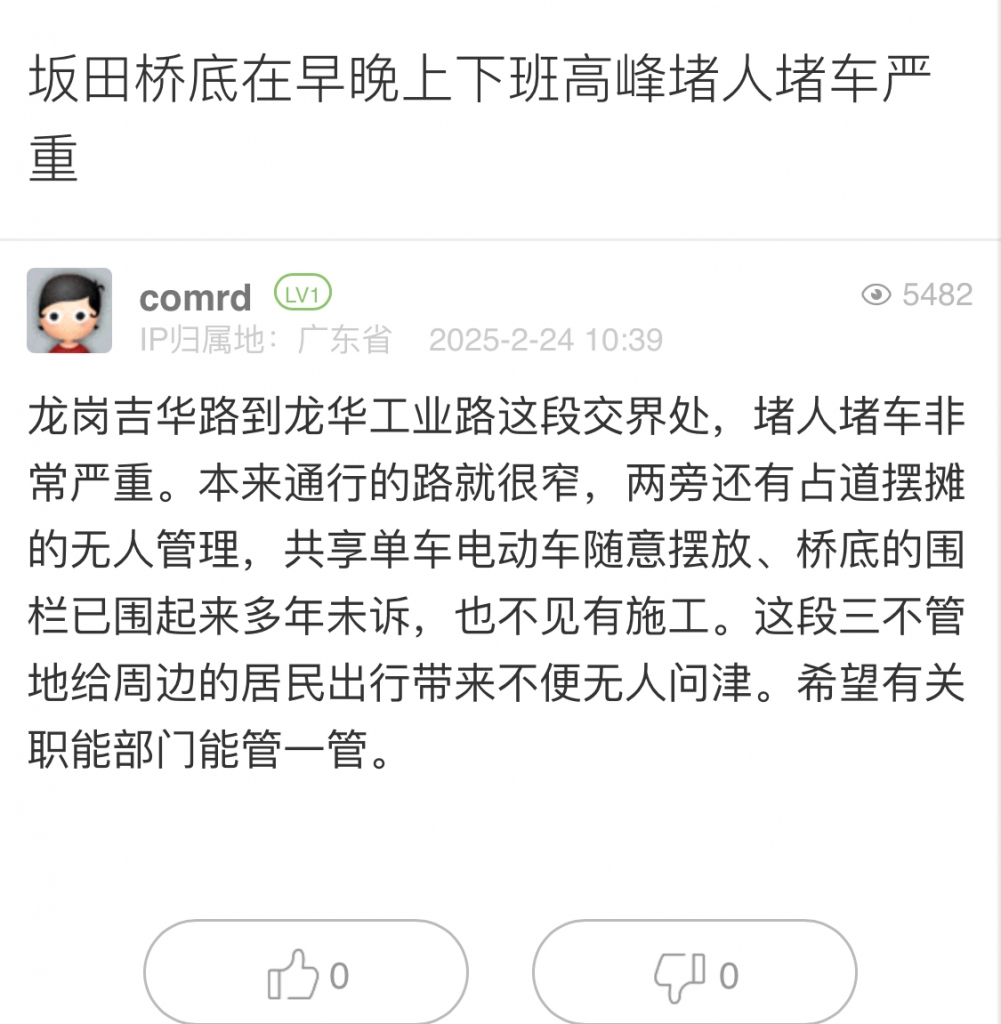The height and width of the screenshot is (1024, 1001).
Task: Open comrd's profile avatar
Action: 69,311
